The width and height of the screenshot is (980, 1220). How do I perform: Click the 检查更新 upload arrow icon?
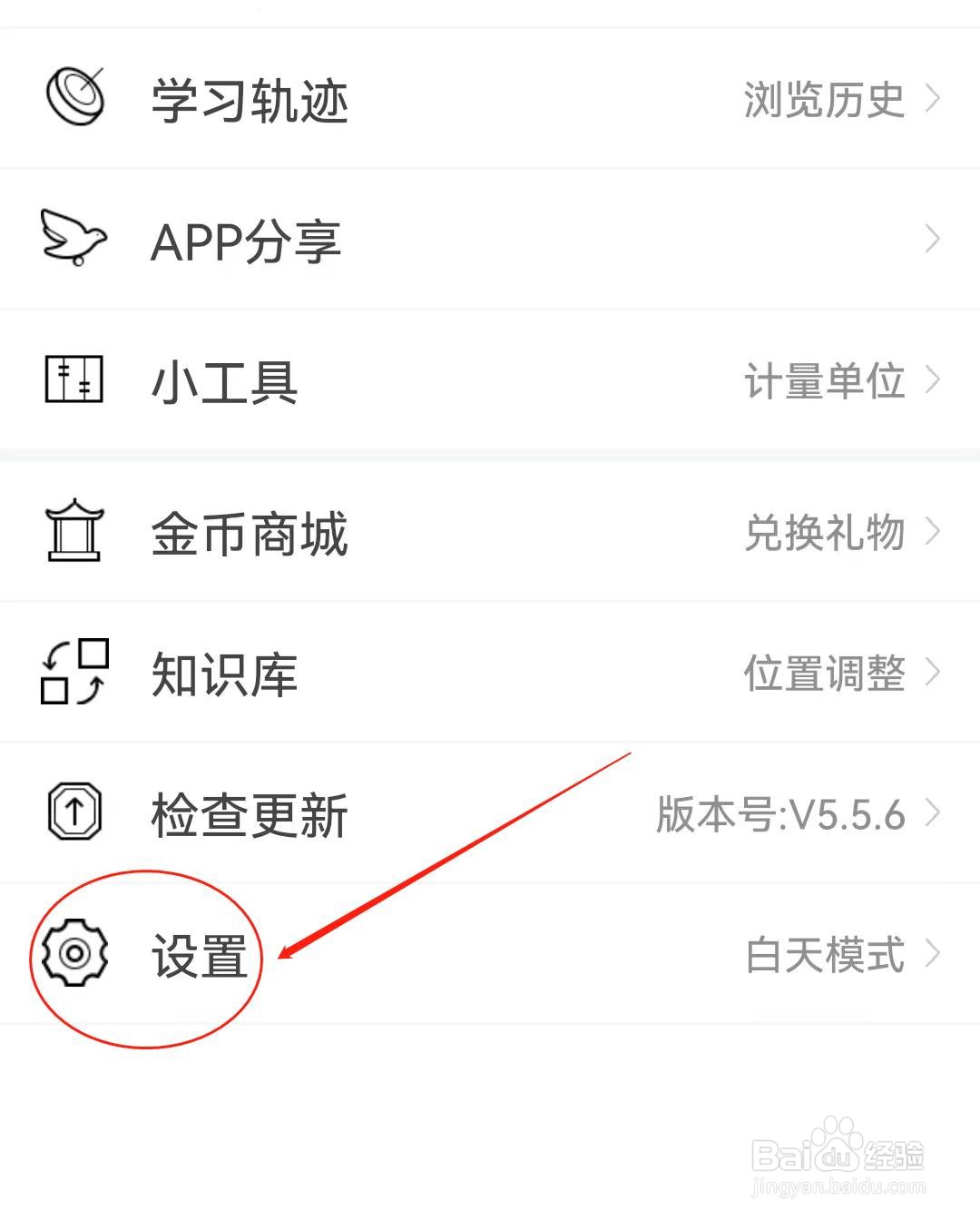pos(73,812)
